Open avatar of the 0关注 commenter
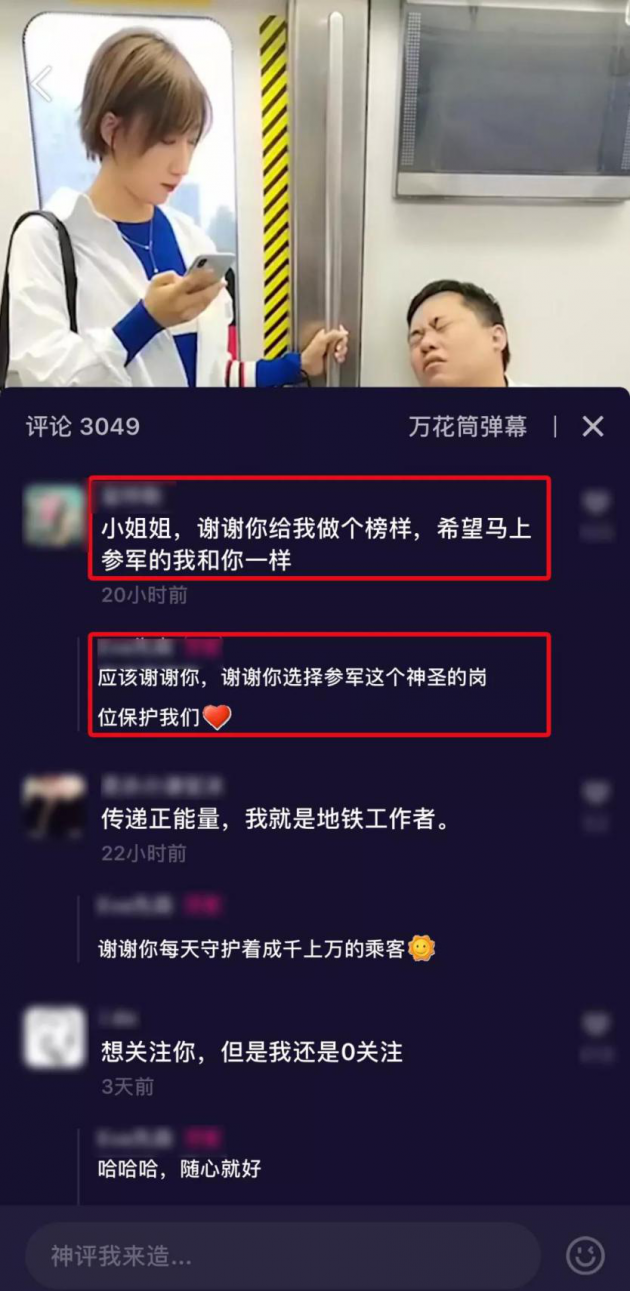The image size is (630, 1291). click(53, 1036)
